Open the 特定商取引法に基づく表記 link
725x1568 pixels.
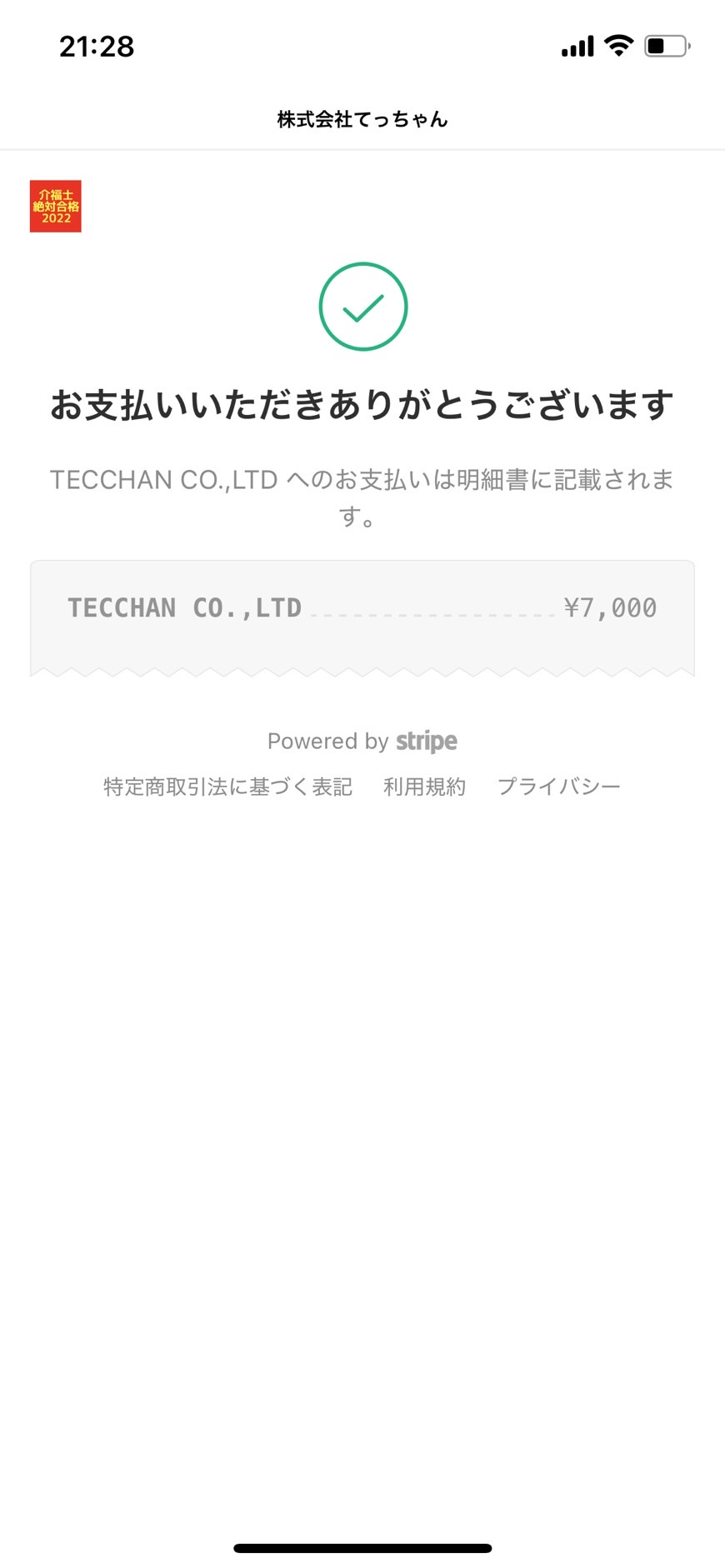click(x=227, y=786)
